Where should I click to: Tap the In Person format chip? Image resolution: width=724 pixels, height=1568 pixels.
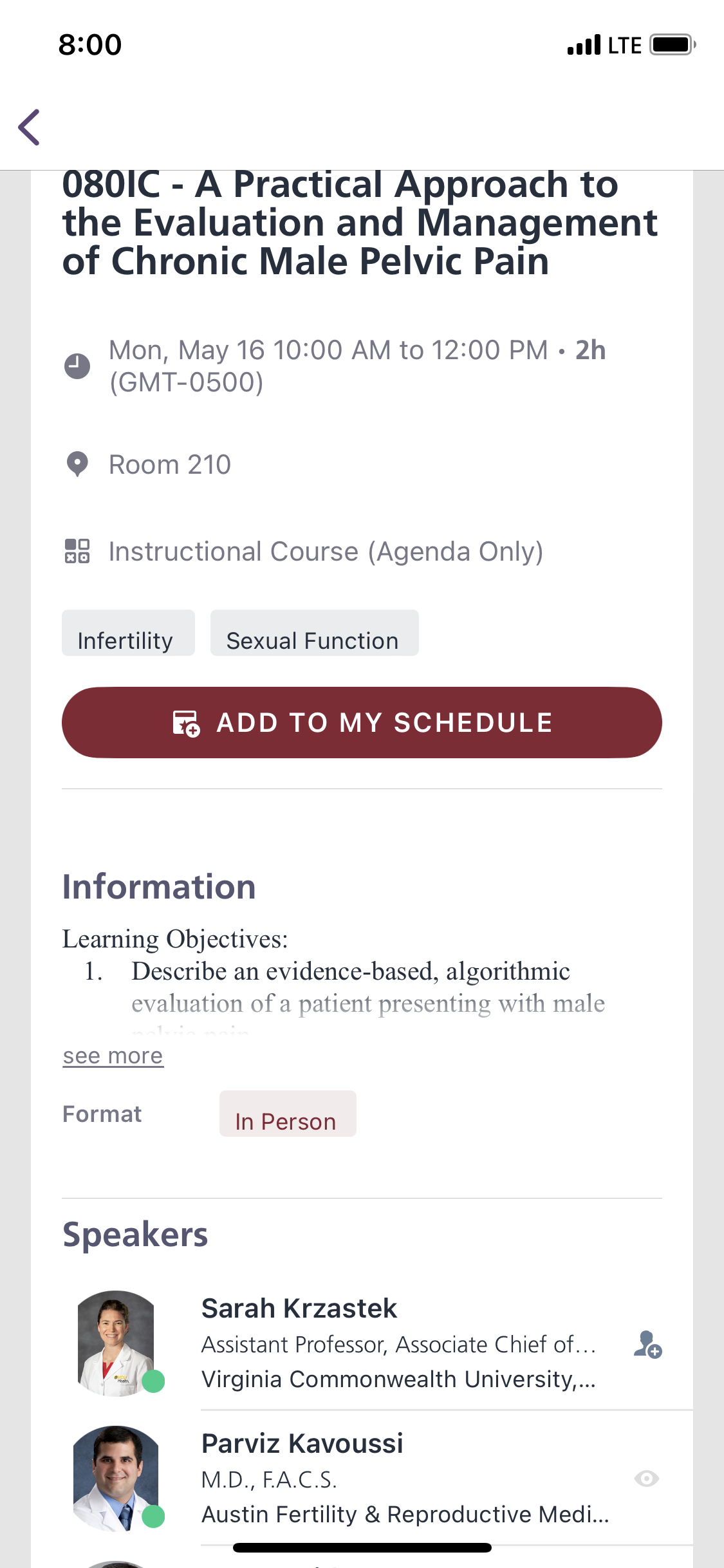point(288,1114)
